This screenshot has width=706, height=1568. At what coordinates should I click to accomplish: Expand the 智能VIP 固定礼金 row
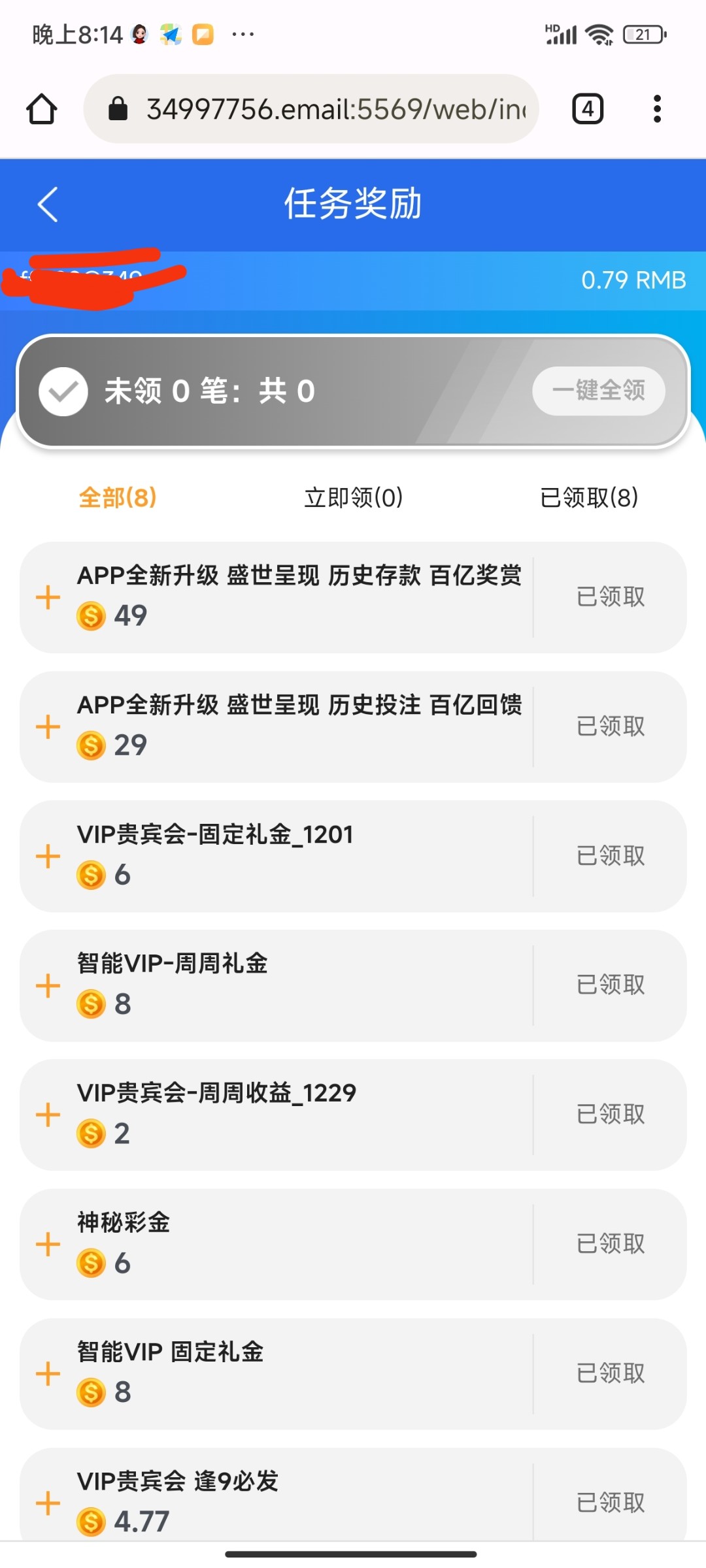(48, 1373)
